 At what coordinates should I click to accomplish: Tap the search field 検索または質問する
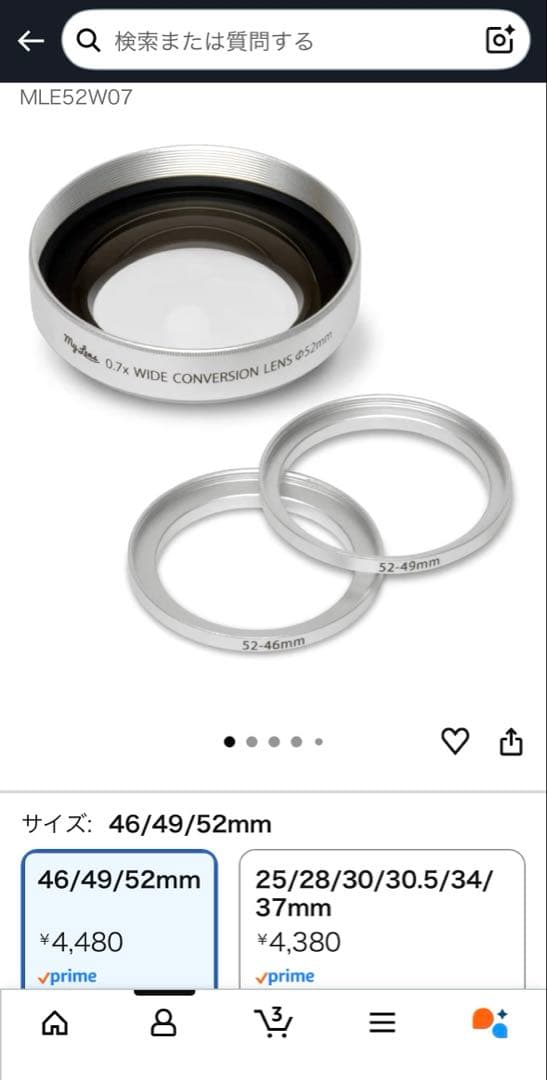[276, 40]
